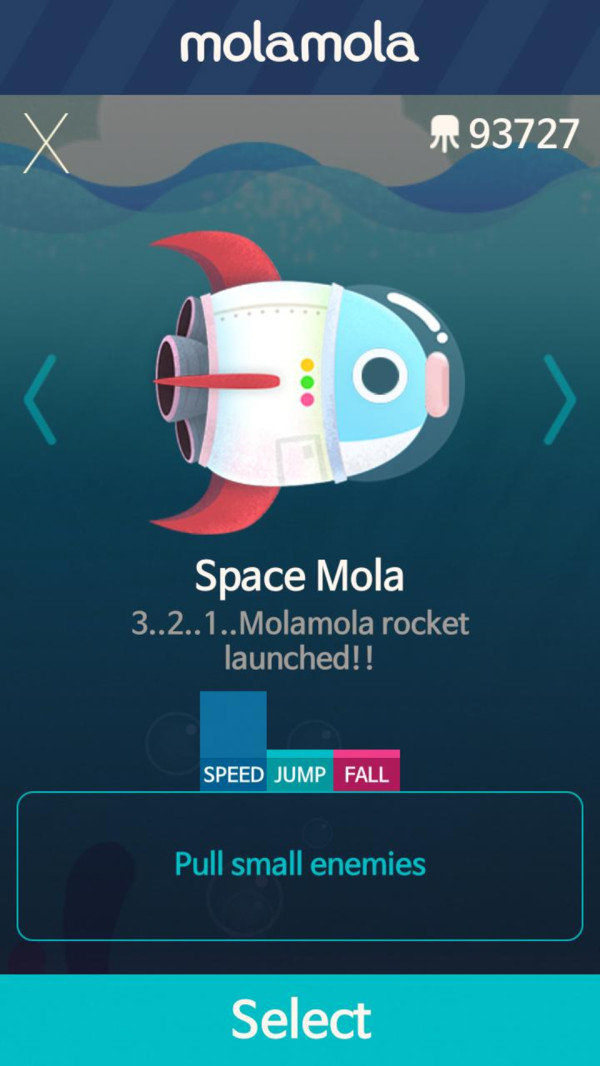Close the character selection screen

(46, 143)
